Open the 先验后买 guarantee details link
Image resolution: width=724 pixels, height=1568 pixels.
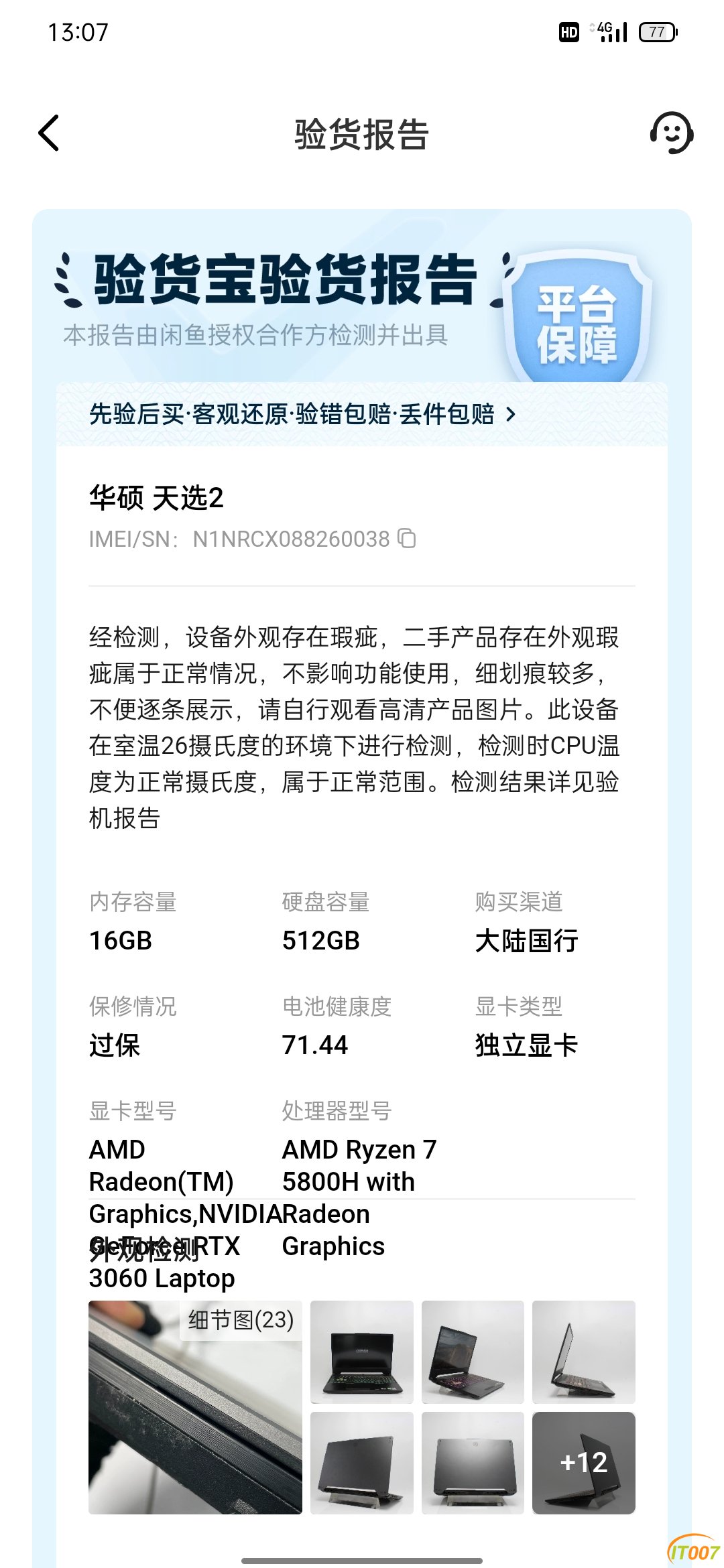[x=302, y=414]
